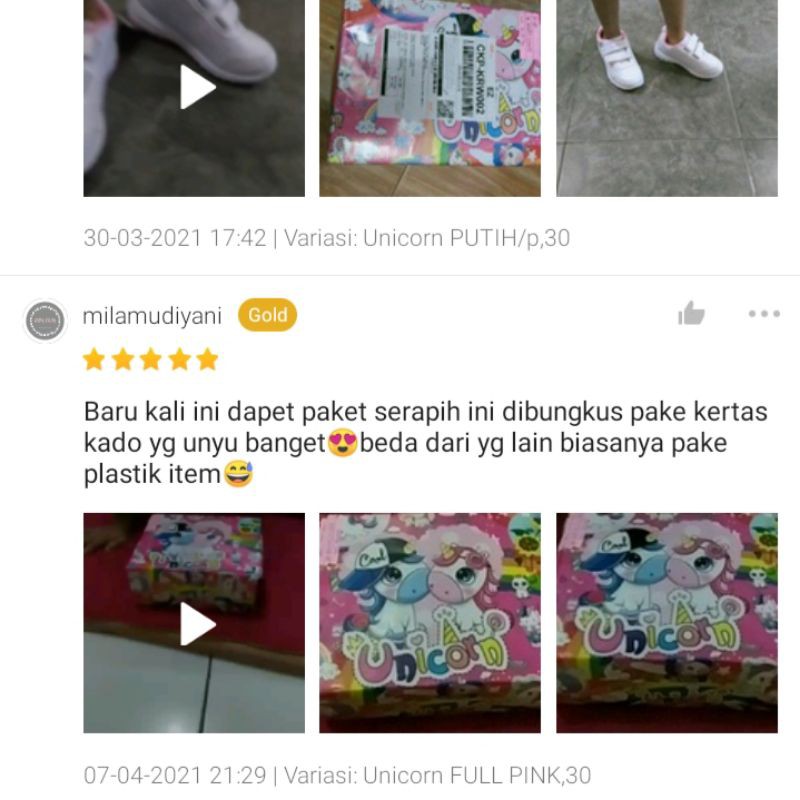The height and width of the screenshot is (800, 800).
Task: Open the unicorn photo next to milamudiyani's video
Action: [430, 623]
